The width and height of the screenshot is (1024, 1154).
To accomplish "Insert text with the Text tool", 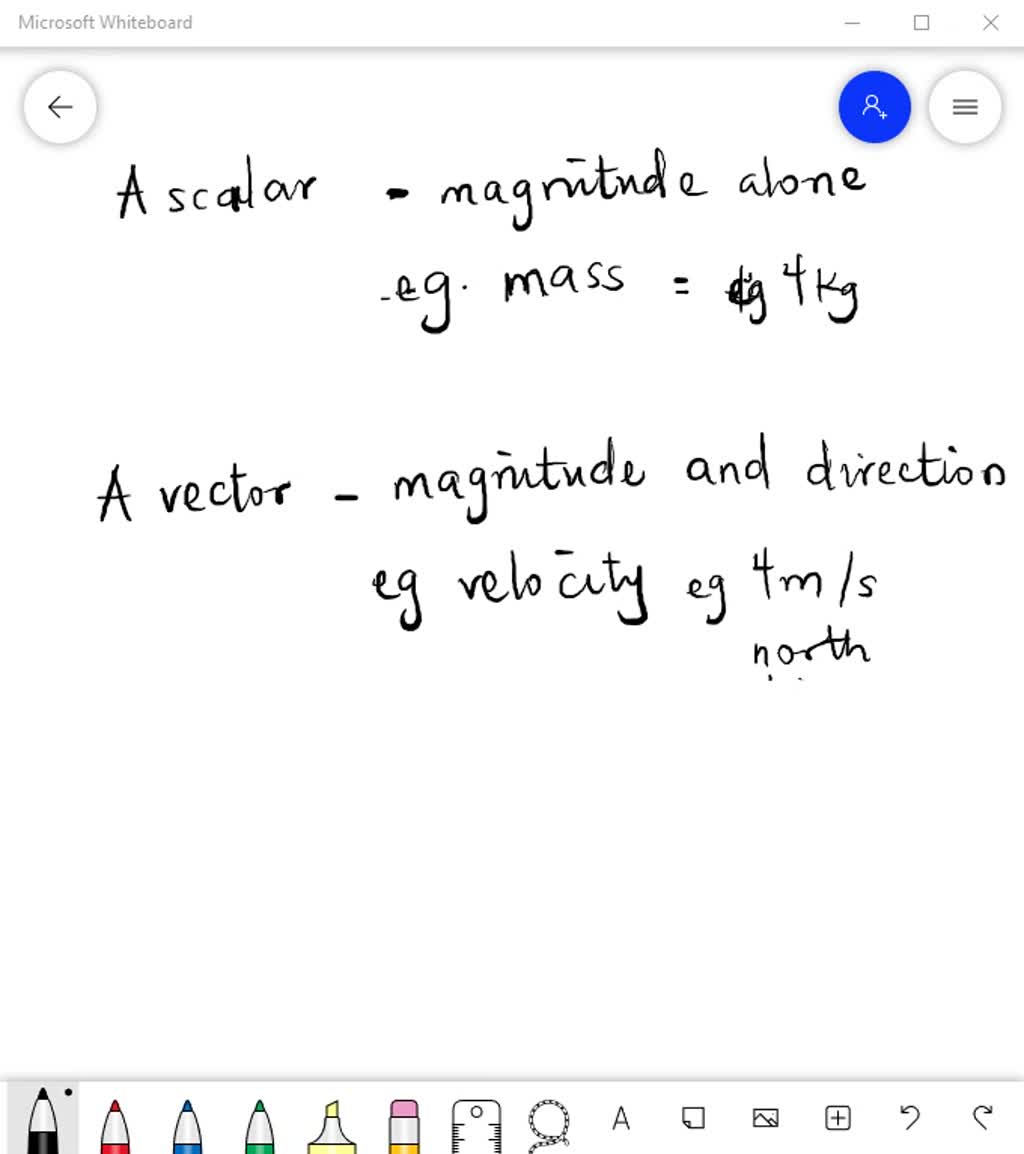I will [x=621, y=1118].
